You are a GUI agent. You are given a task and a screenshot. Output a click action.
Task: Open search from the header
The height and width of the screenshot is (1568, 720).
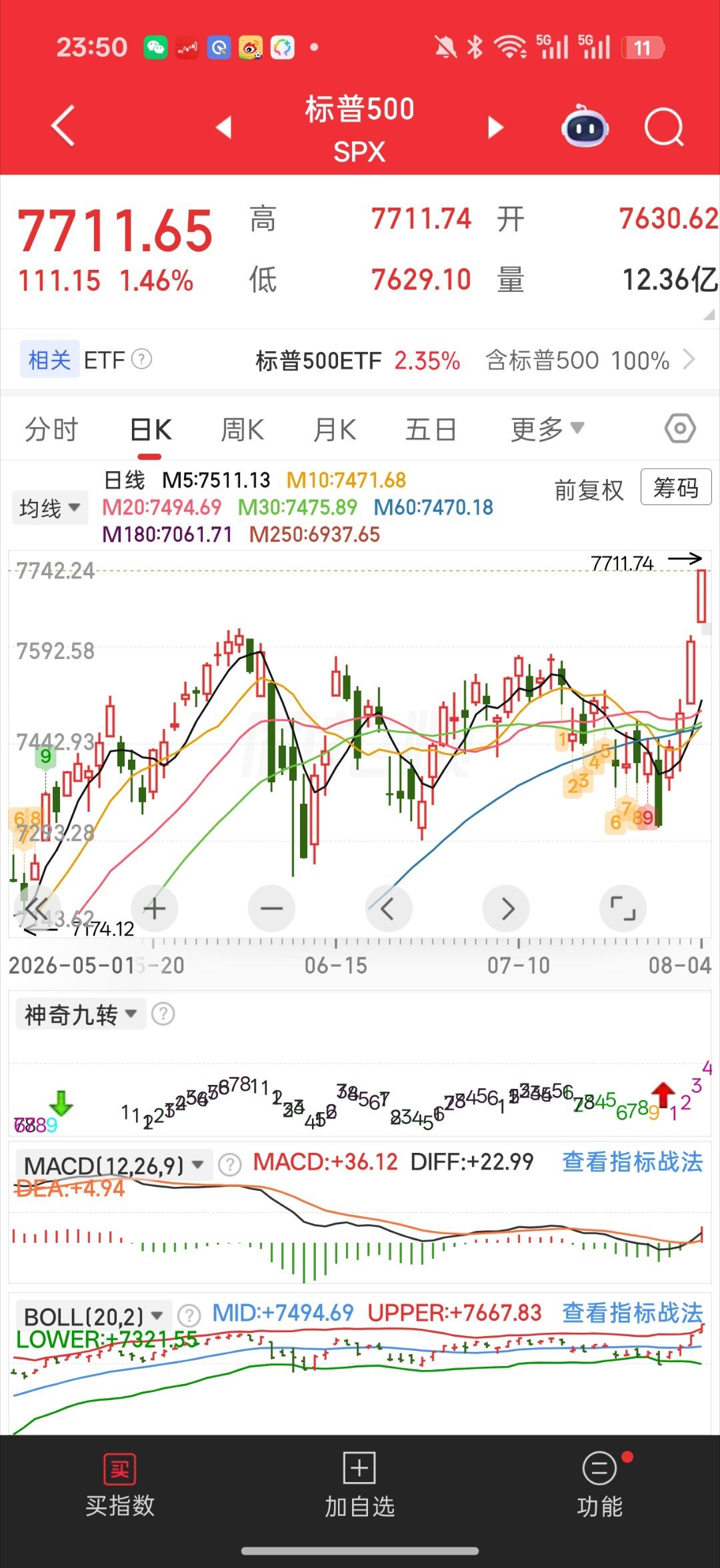665,127
